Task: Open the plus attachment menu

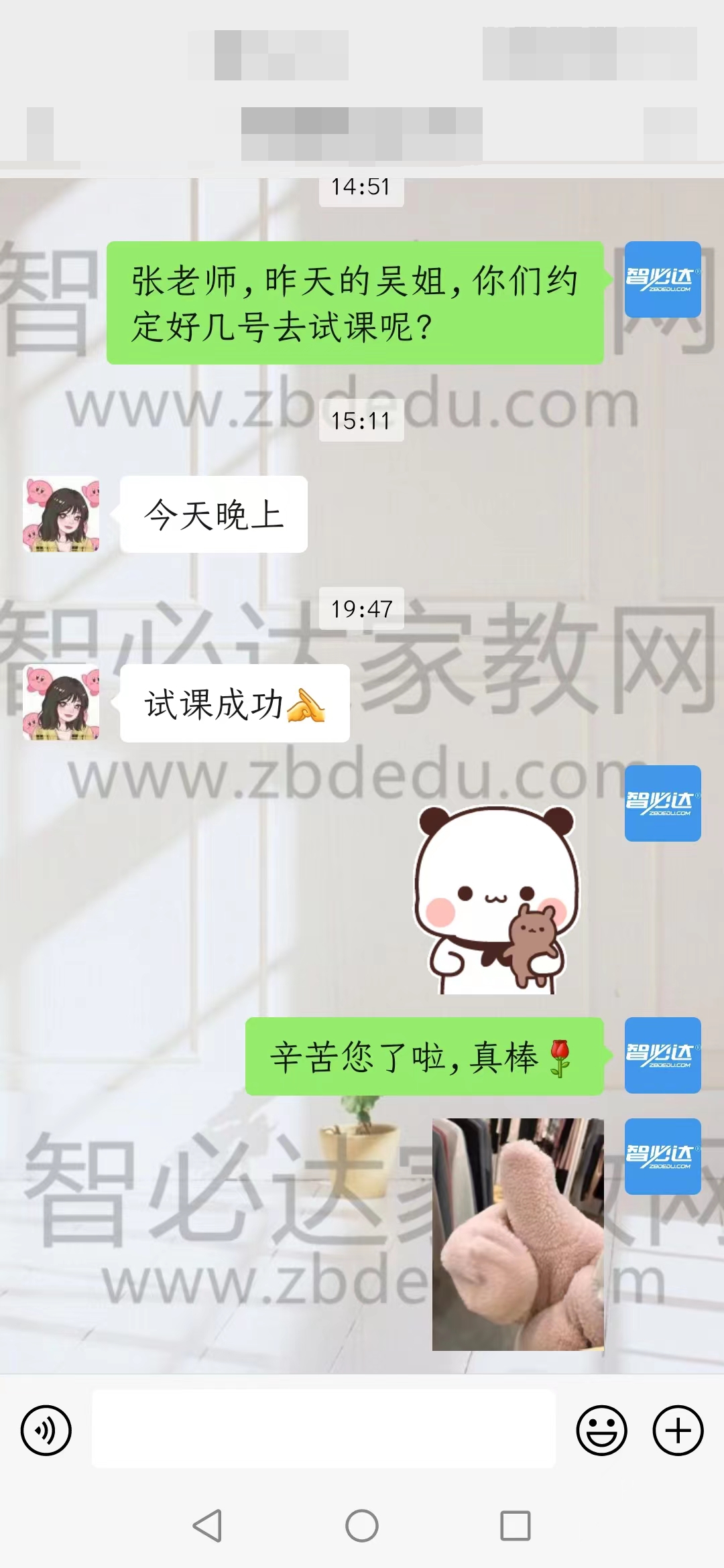Action: pos(678,1430)
